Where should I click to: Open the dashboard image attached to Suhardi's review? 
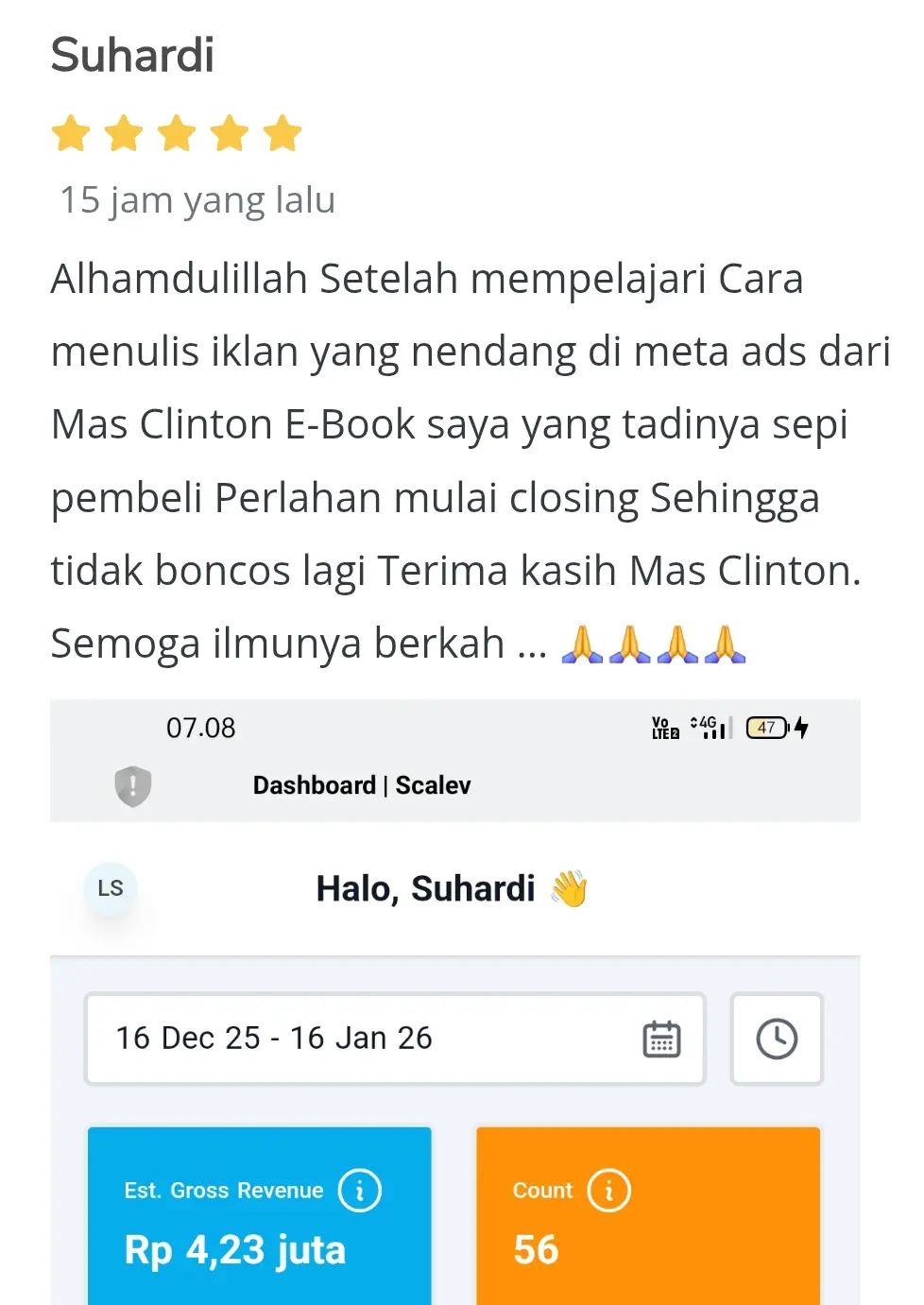coord(454,1002)
